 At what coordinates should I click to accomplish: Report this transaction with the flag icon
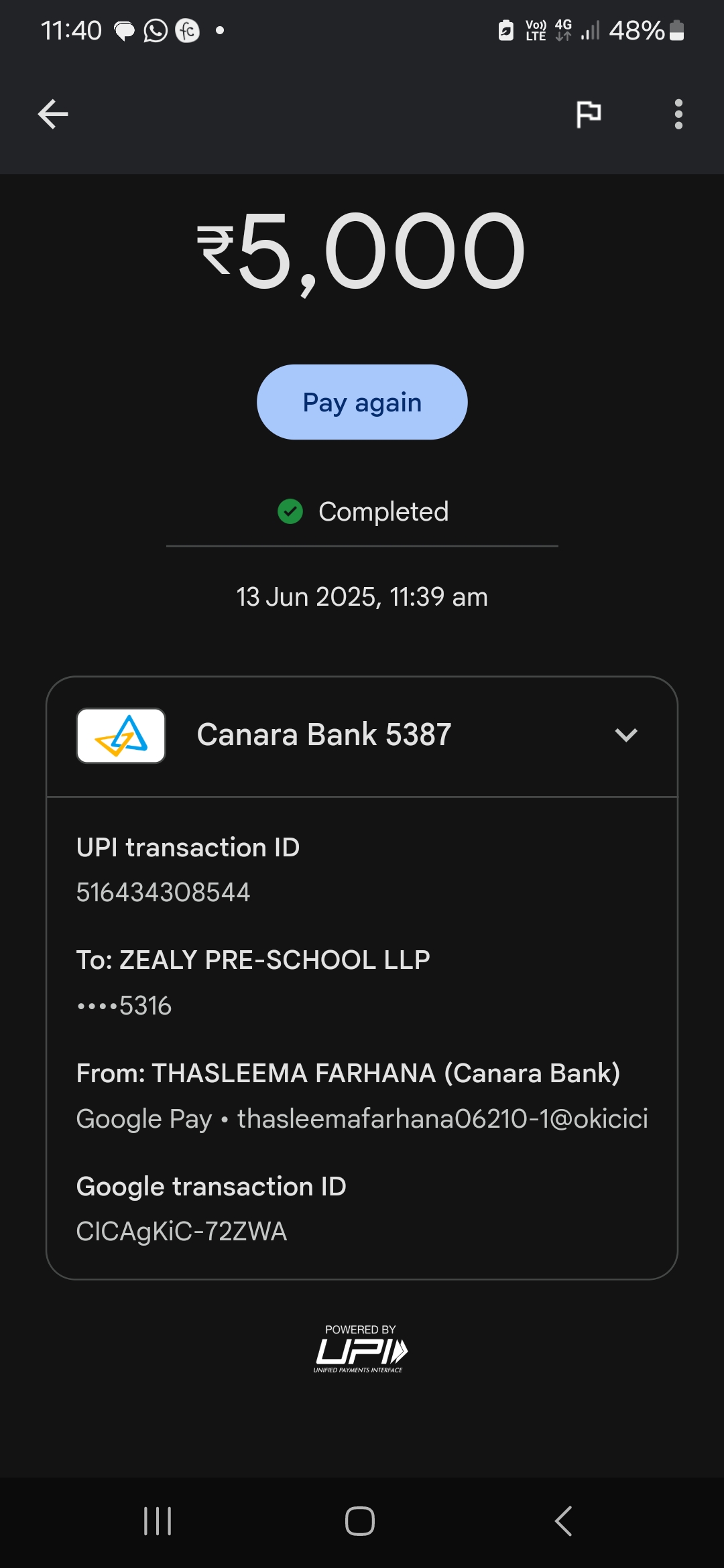[589, 114]
